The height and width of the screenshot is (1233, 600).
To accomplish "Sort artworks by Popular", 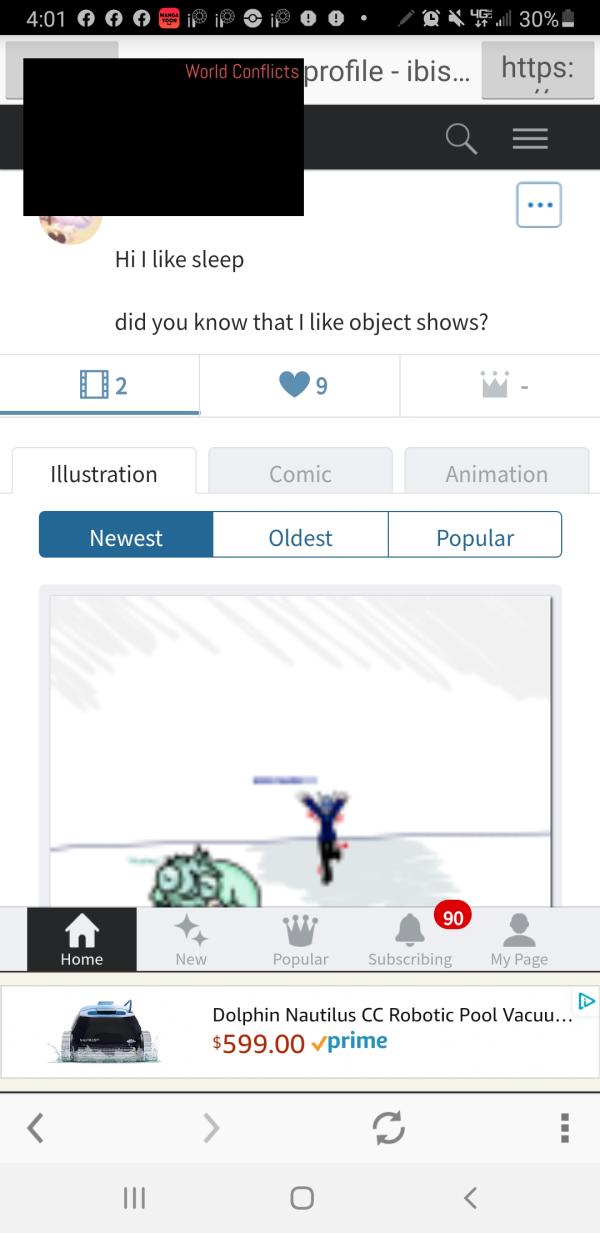I will coord(475,537).
